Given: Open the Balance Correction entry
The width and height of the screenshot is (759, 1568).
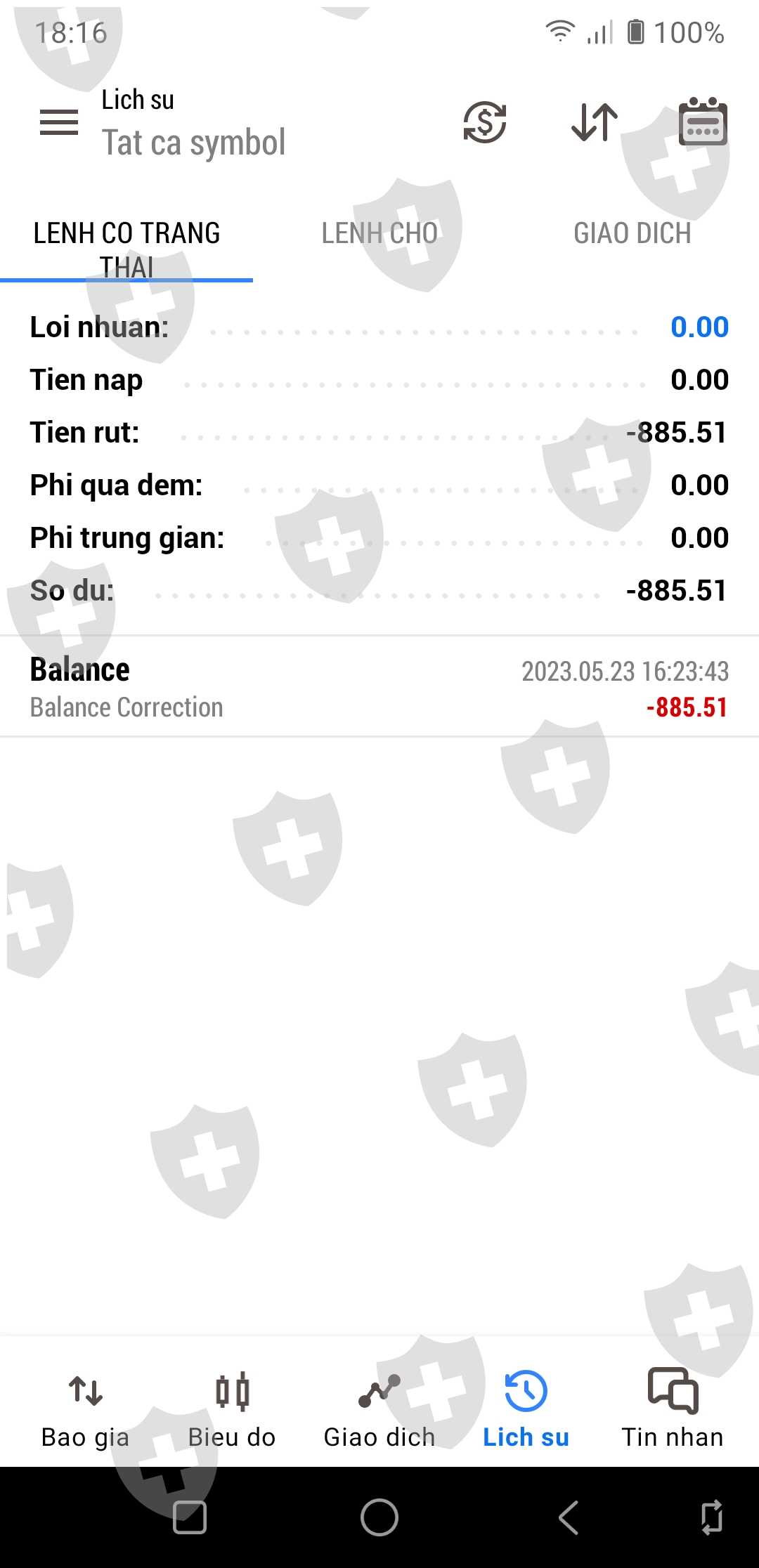Looking at the screenshot, I should click(x=379, y=688).
